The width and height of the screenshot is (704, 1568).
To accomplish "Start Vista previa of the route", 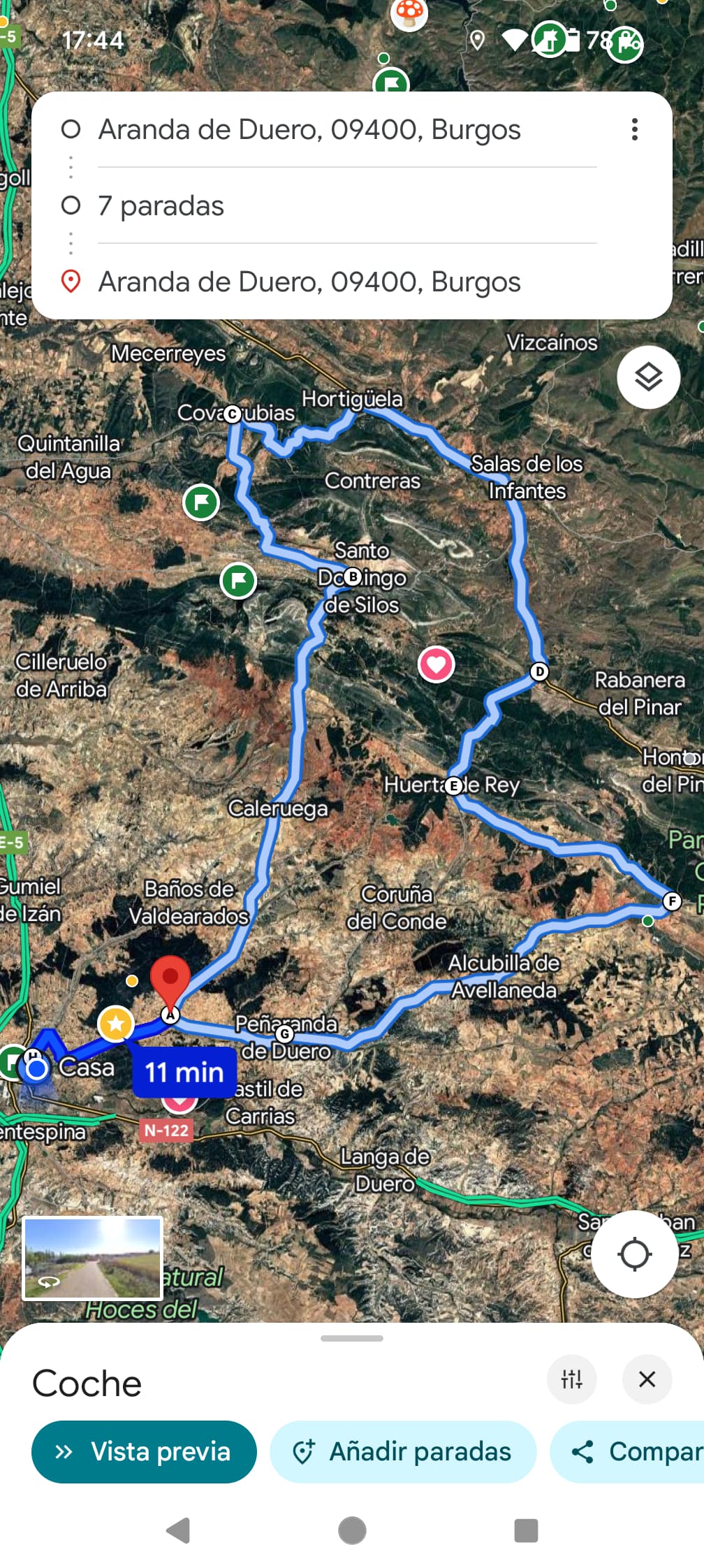I will [144, 1451].
